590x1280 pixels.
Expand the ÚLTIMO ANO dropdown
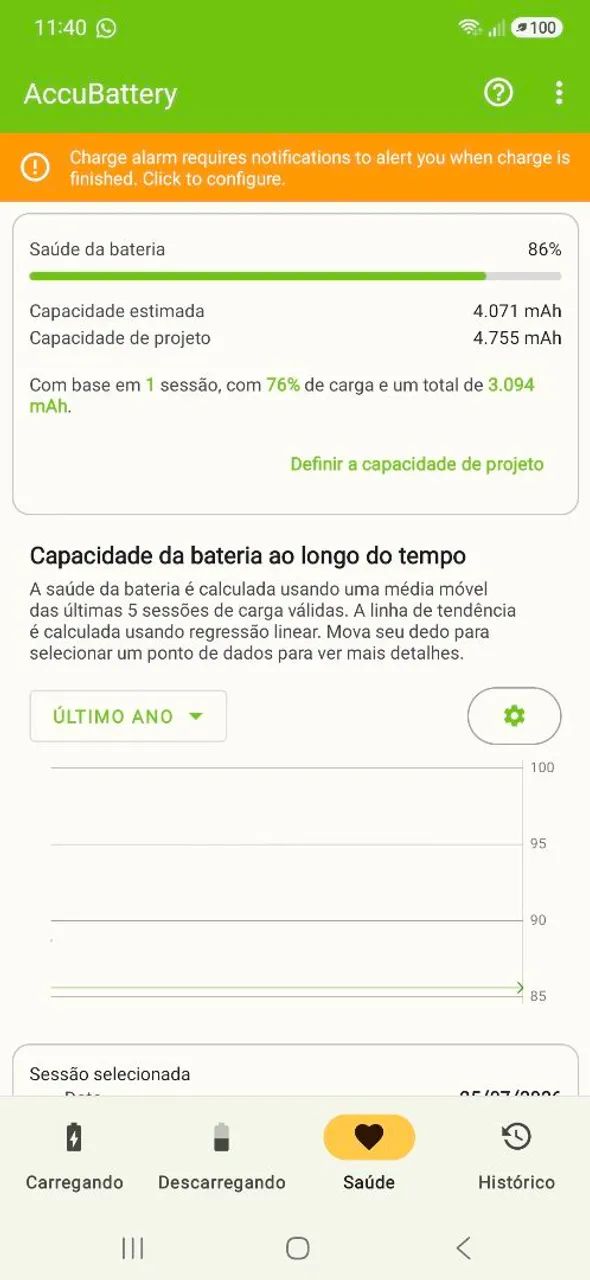click(x=128, y=716)
